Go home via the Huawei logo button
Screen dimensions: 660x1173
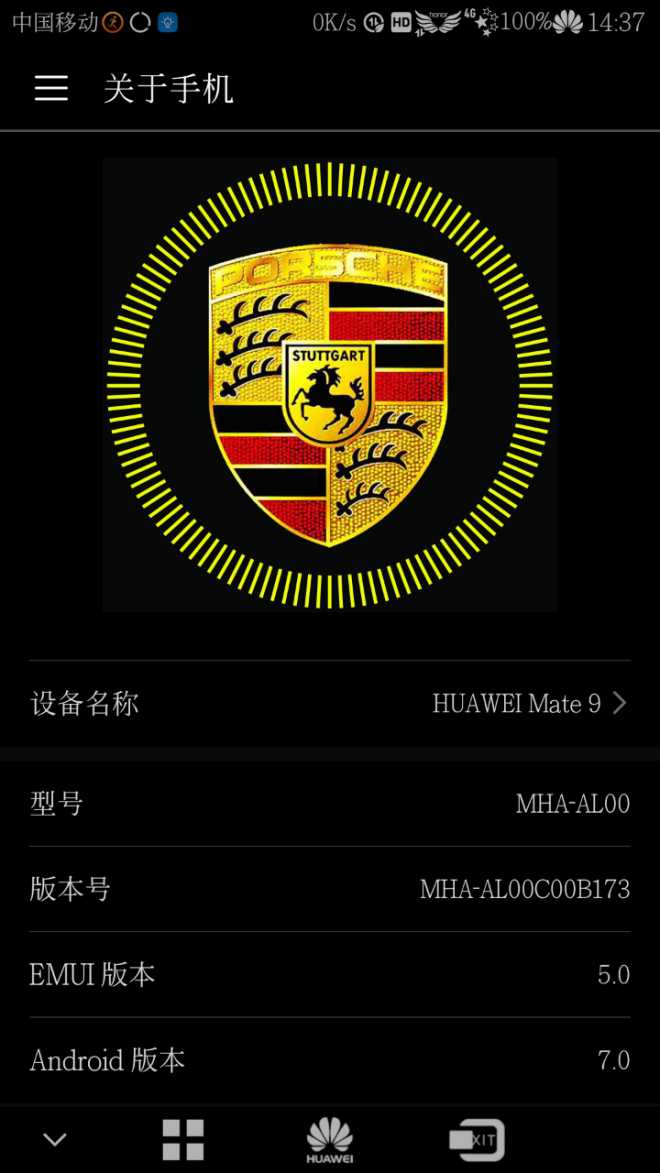329,1141
